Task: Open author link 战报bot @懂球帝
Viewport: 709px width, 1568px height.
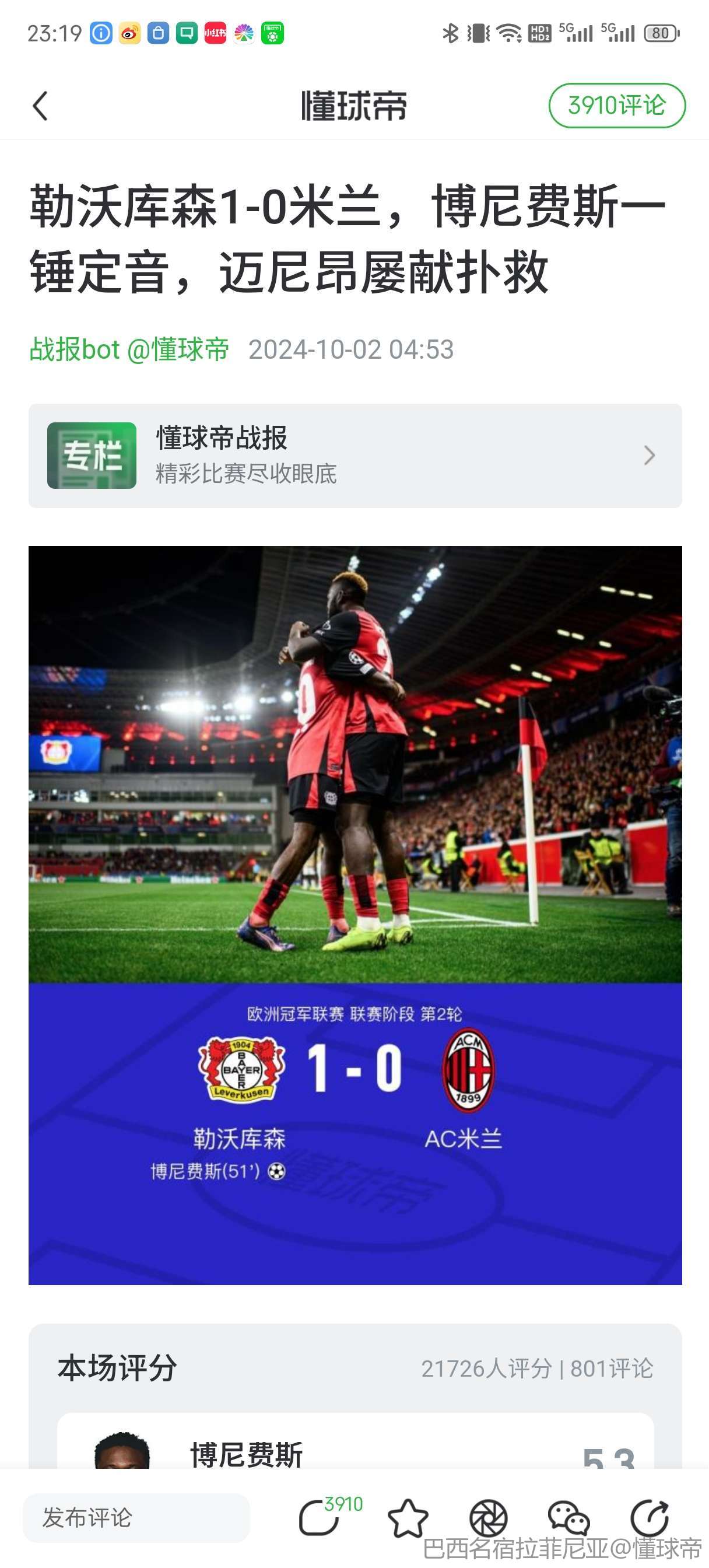Action: (129, 349)
